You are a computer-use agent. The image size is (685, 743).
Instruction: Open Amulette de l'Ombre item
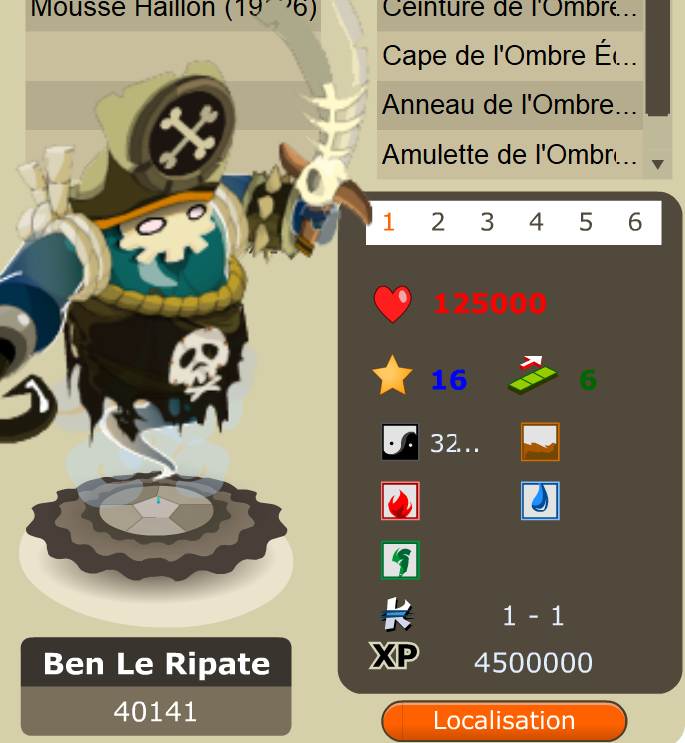[x=509, y=154]
